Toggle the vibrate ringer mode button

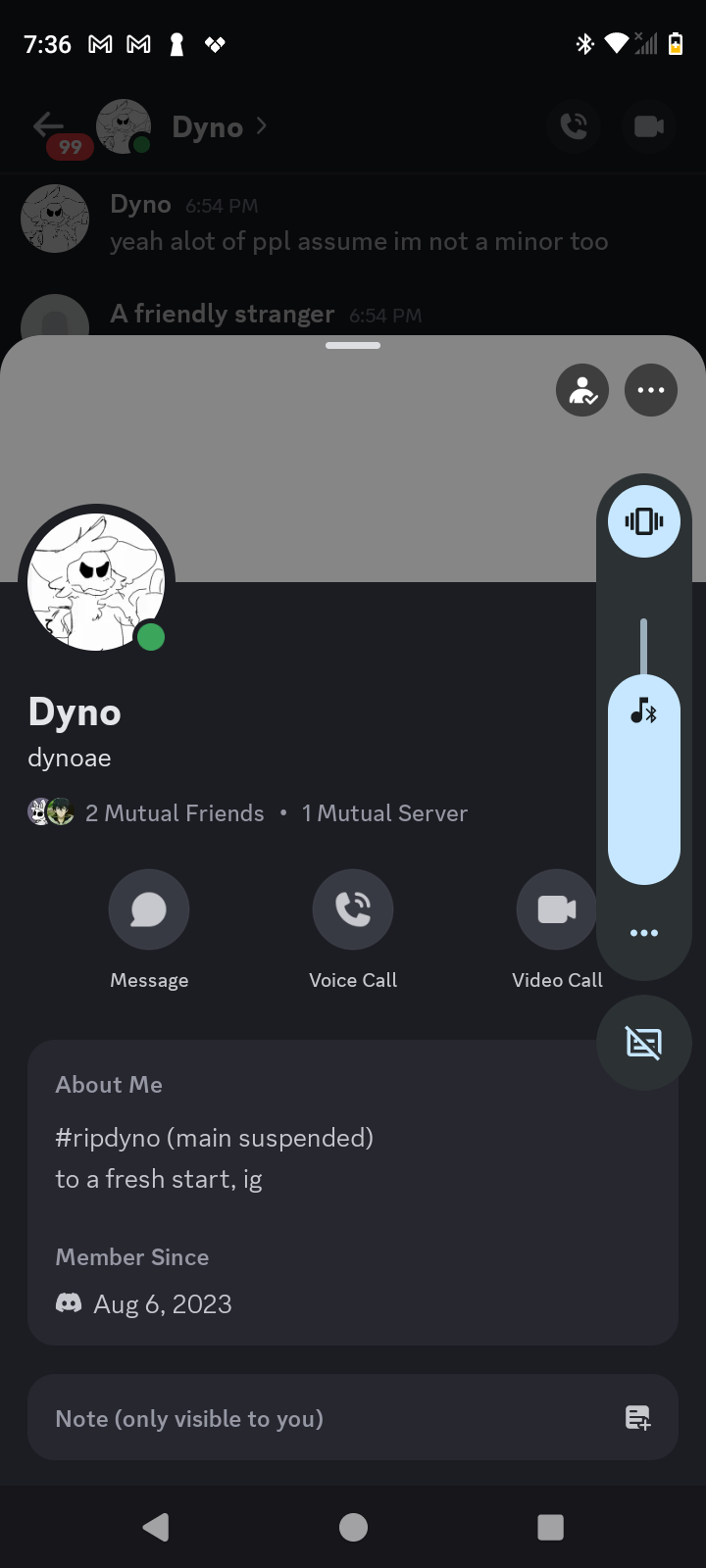(644, 521)
